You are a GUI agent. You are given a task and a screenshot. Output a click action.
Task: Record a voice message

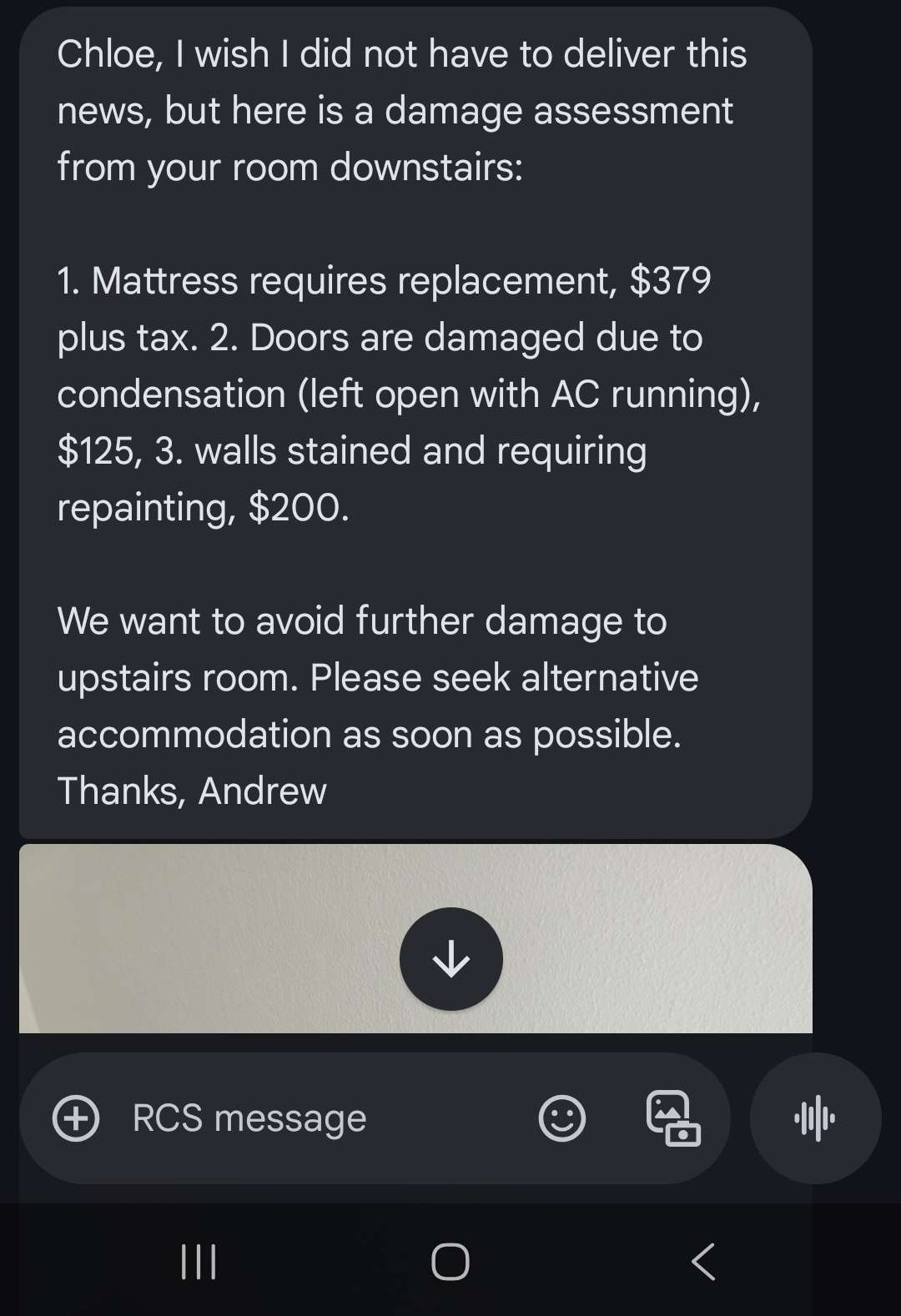[814, 1118]
